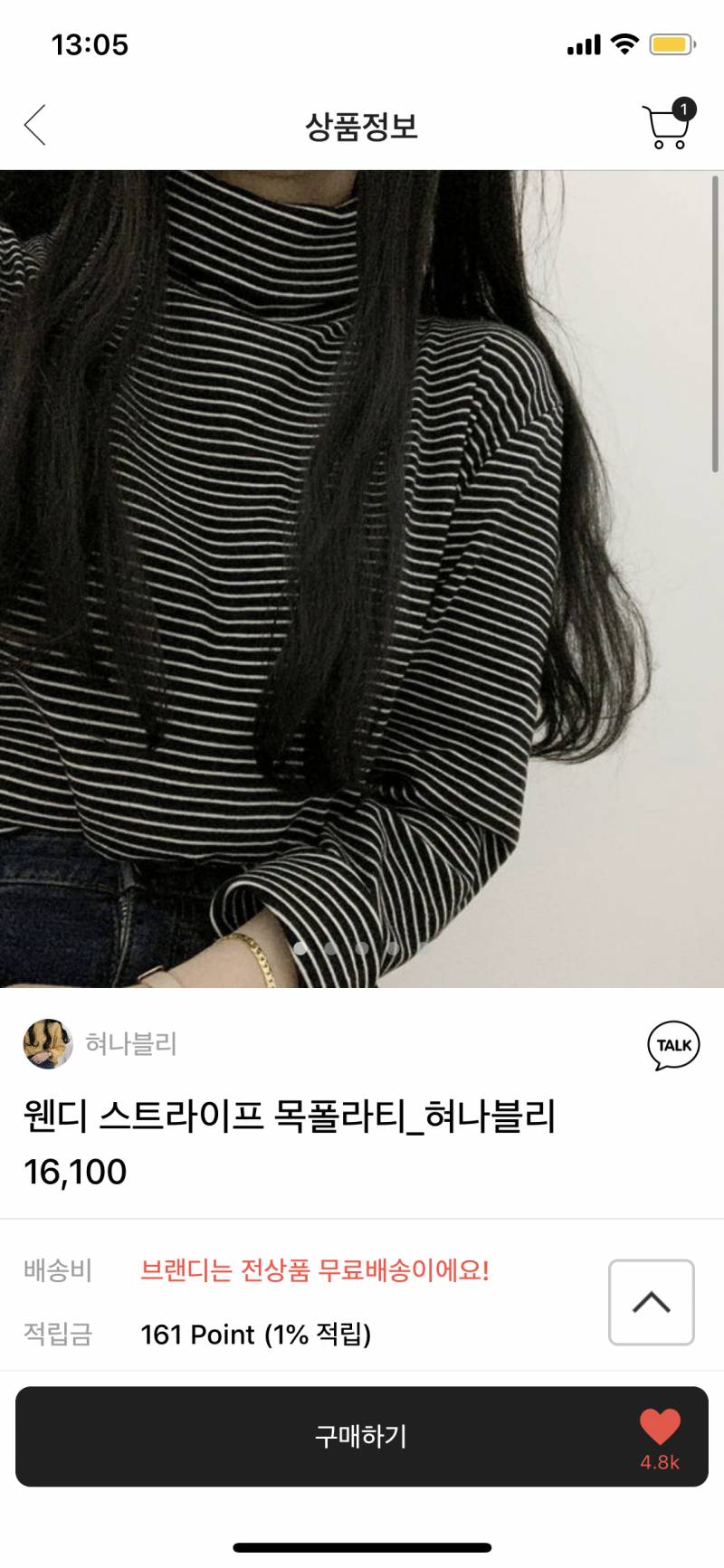Tap the back arrow to return
Screen dimensions: 724x1568
click(x=34, y=126)
